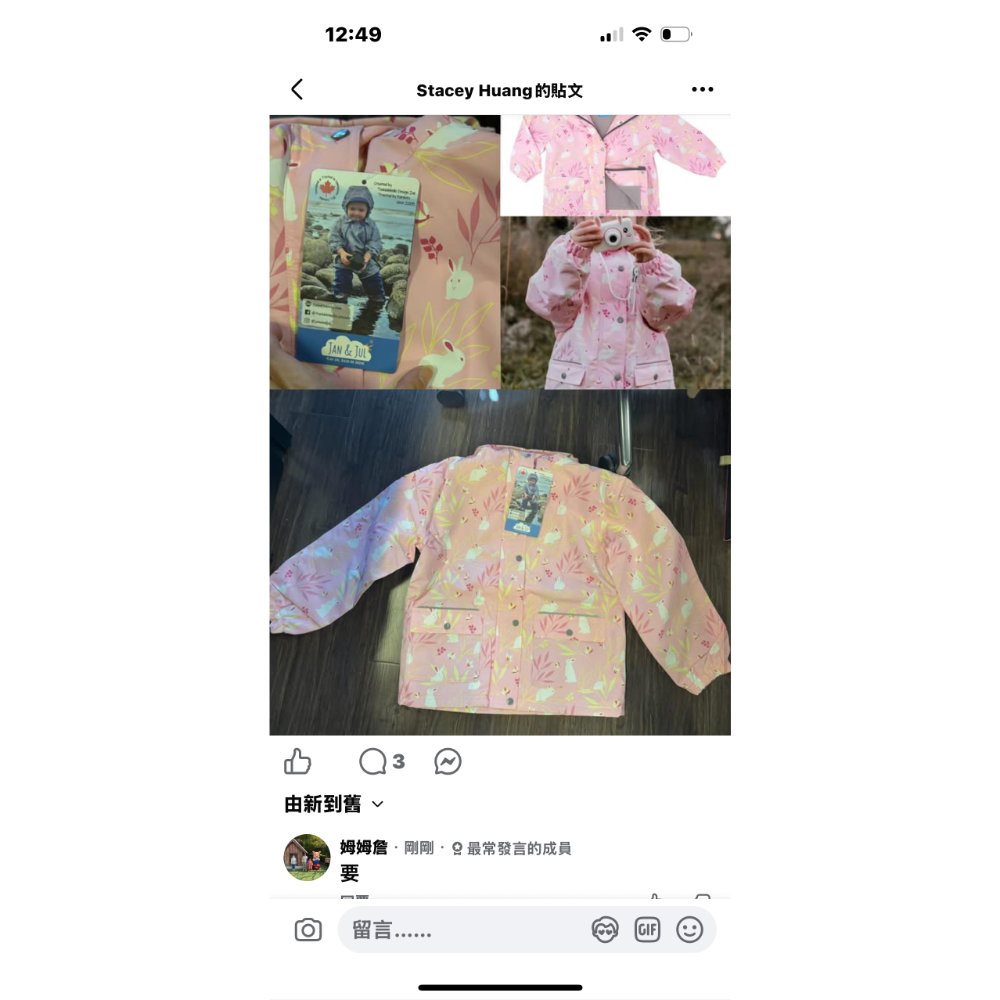Open the photo of girl with camera

(616, 303)
